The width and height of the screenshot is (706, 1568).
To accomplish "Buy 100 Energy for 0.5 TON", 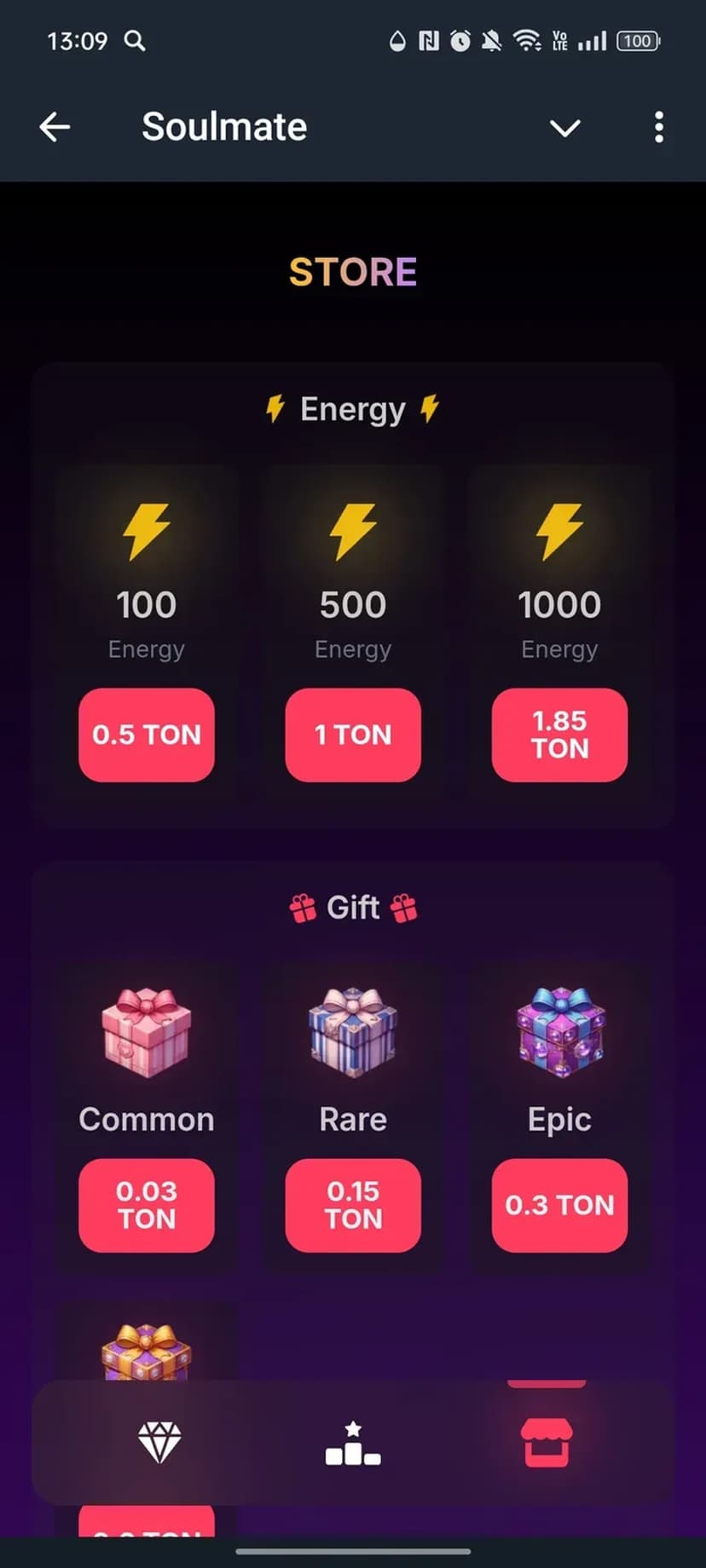I will pyautogui.click(x=147, y=735).
